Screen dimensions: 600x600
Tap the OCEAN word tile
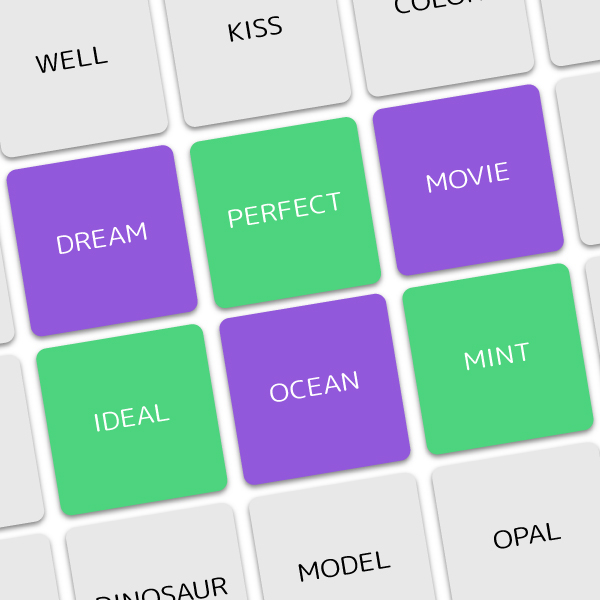pos(315,389)
